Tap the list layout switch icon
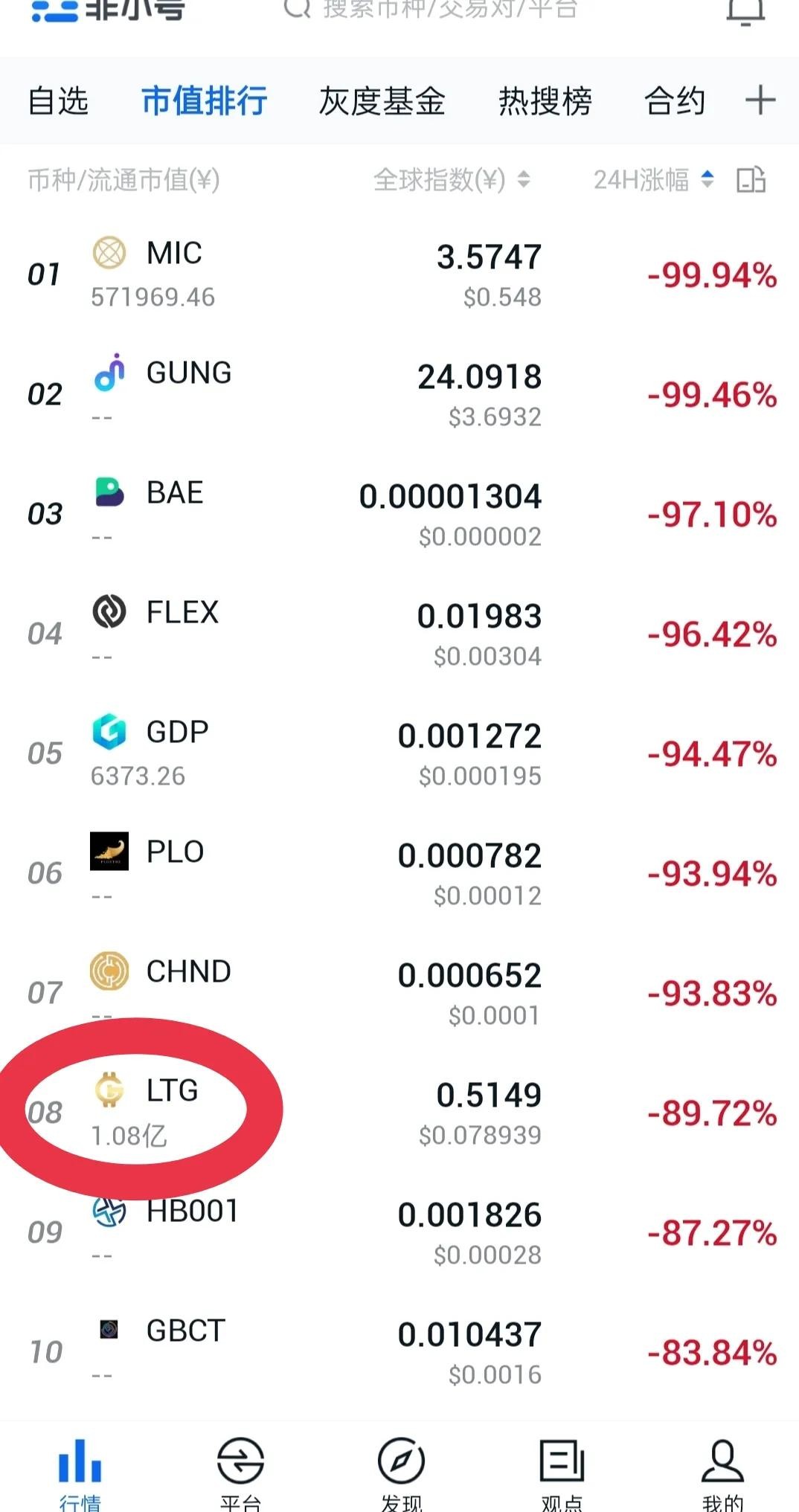This screenshot has width=799, height=1512. point(751,180)
